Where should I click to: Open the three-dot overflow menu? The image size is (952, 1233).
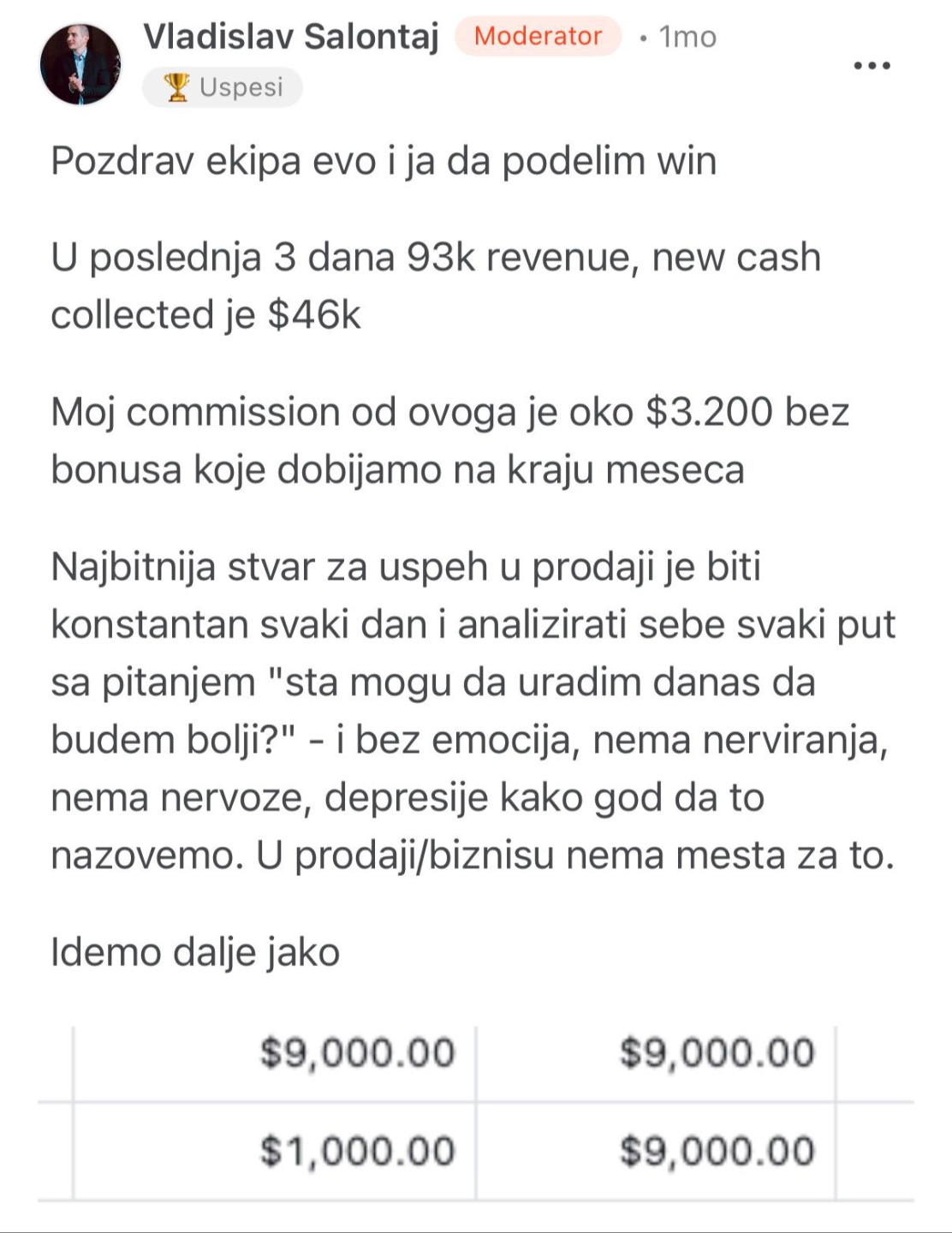click(872, 65)
